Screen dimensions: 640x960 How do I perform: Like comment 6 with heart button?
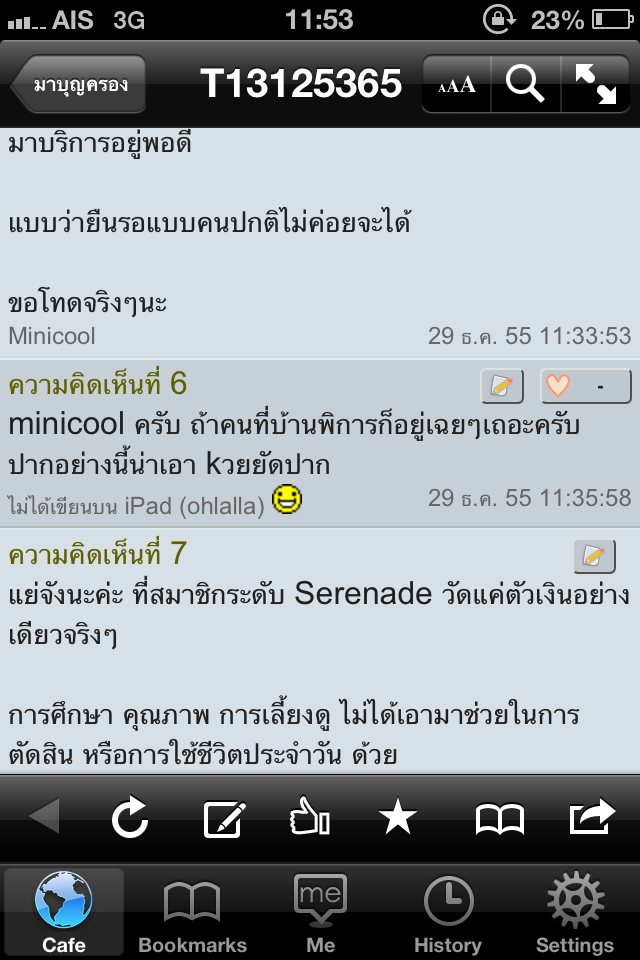coord(586,386)
